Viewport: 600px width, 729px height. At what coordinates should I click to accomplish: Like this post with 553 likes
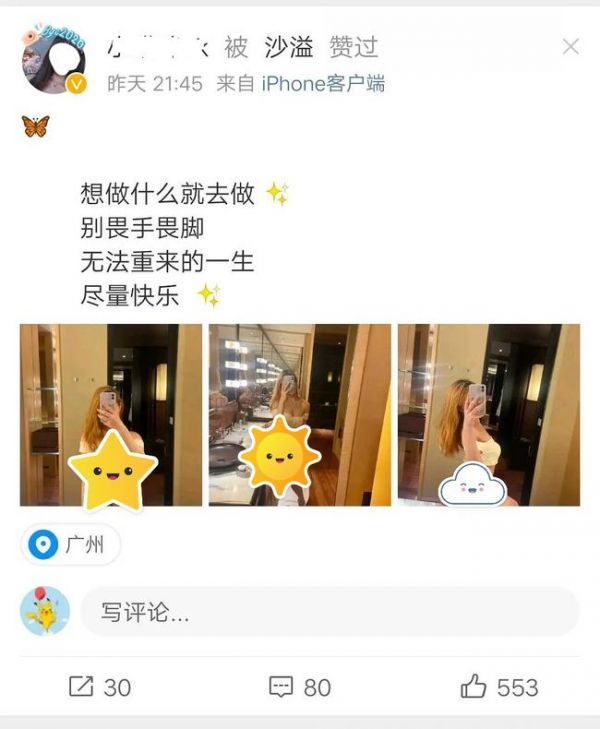(499, 687)
